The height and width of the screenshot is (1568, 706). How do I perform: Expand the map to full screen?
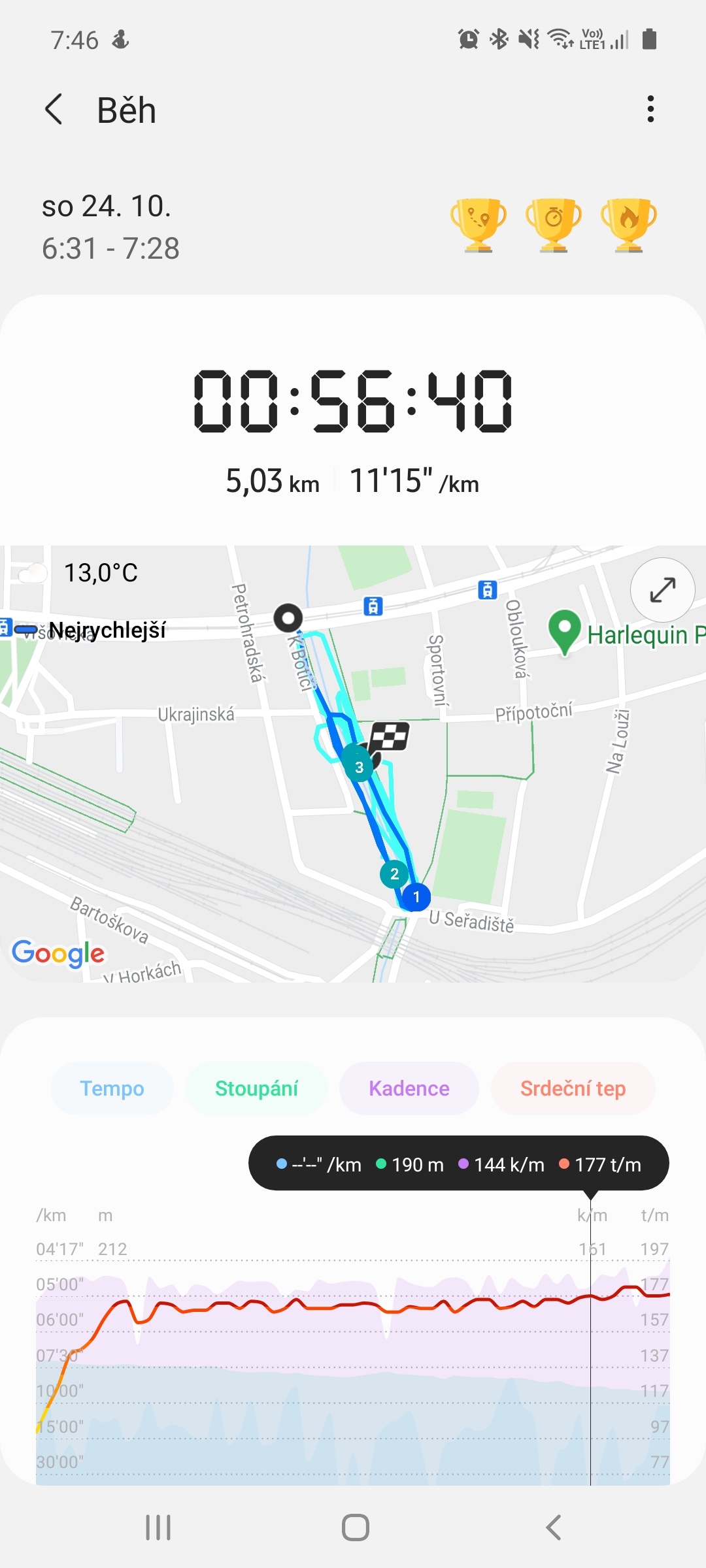point(662,589)
